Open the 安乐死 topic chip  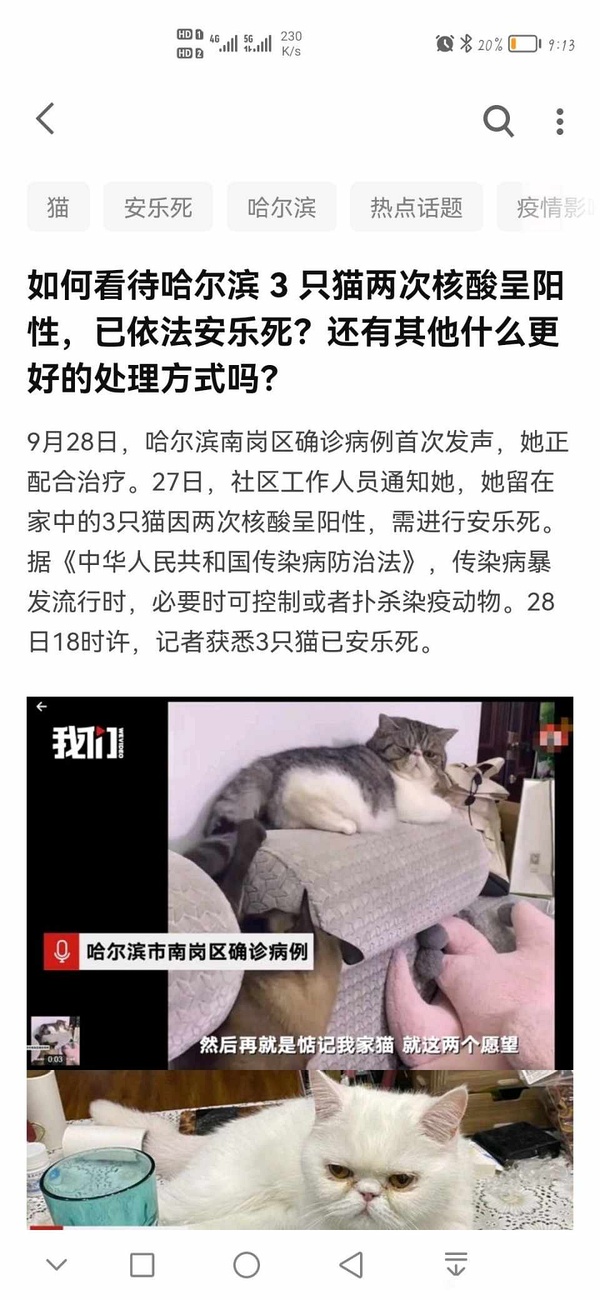pyautogui.click(x=158, y=208)
